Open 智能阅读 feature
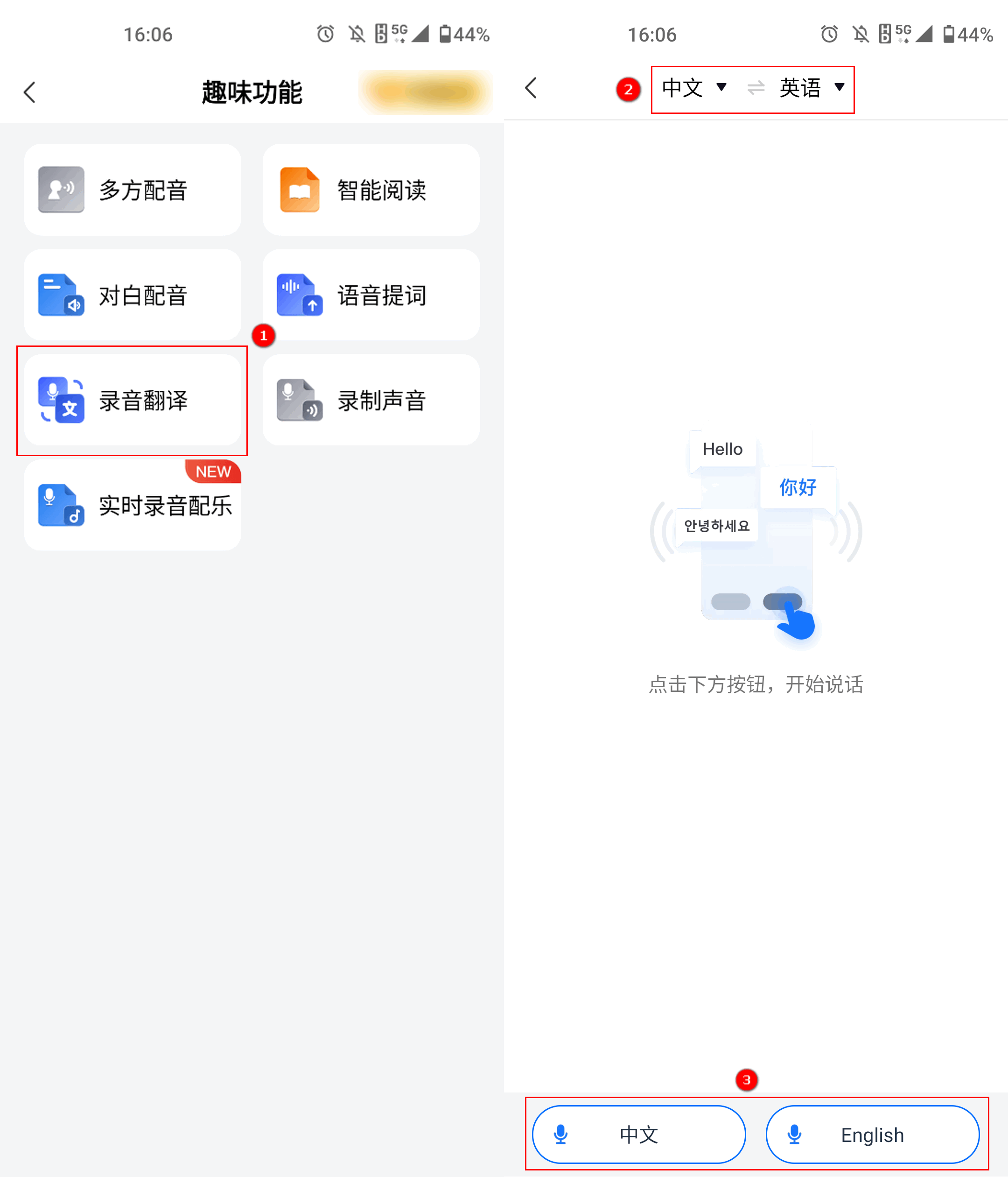 [371, 190]
